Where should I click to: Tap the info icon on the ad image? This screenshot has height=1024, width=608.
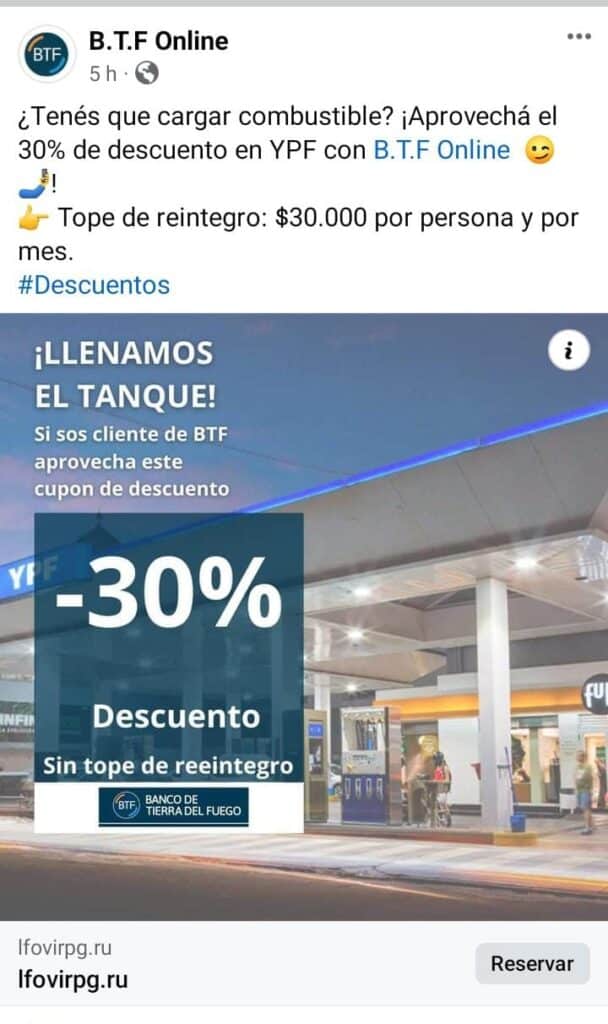point(568,350)
